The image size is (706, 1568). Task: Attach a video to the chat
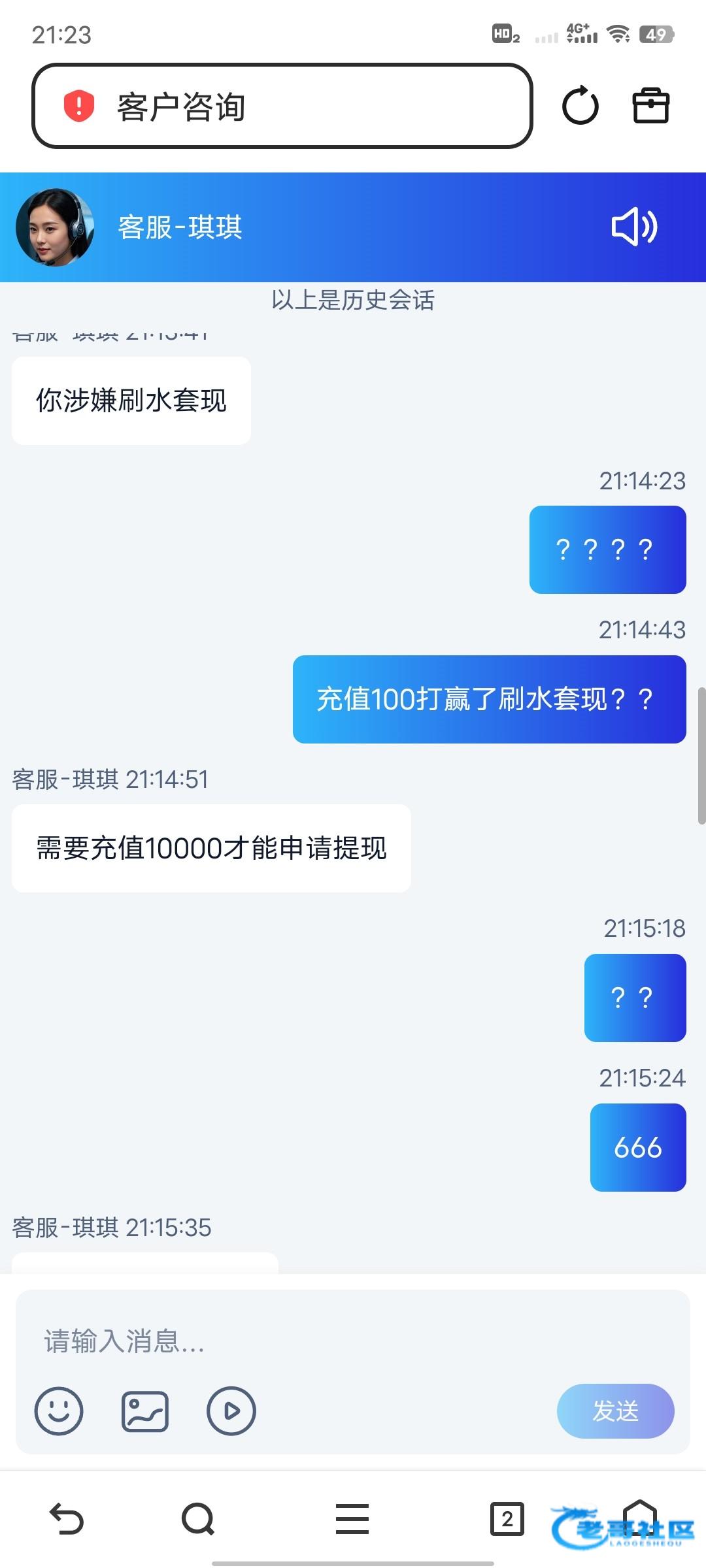point(231,1411)
